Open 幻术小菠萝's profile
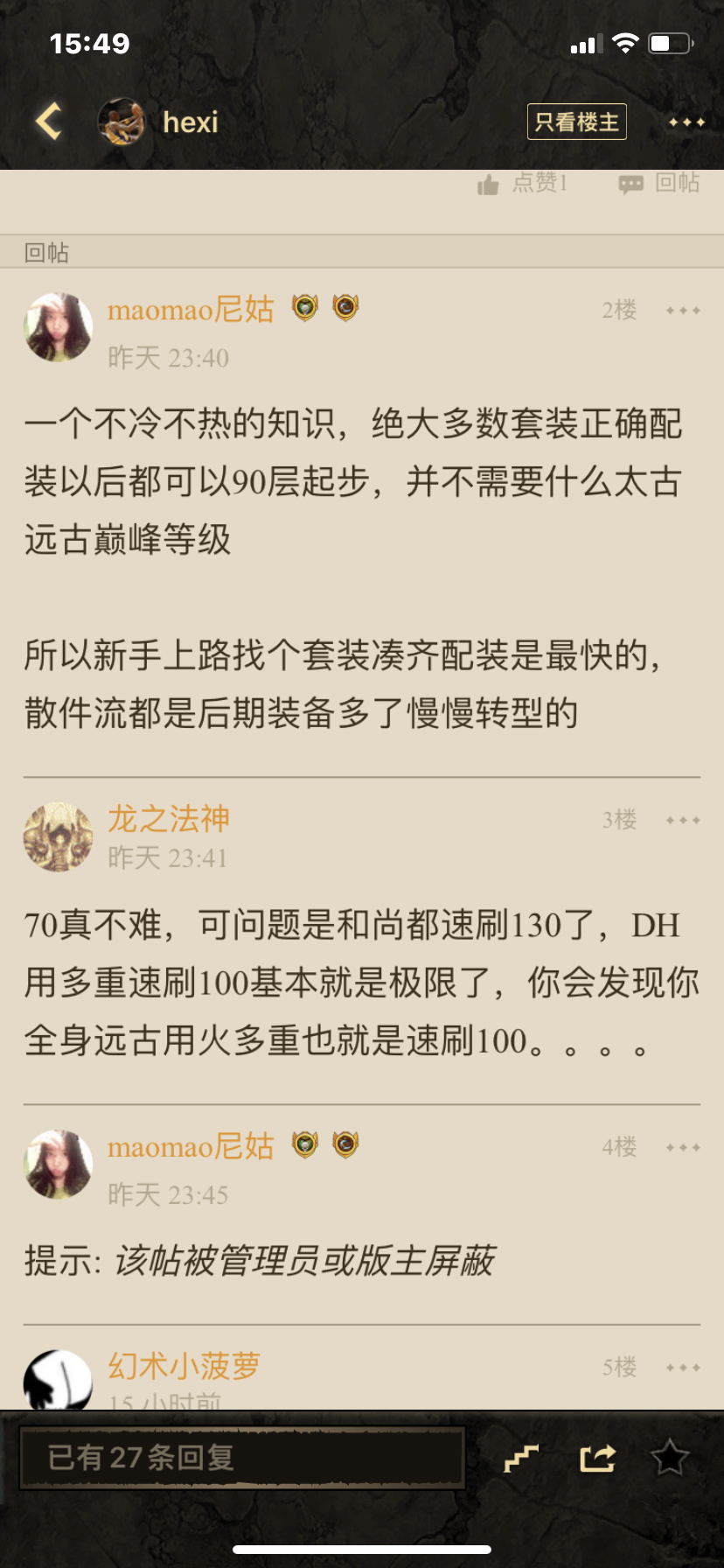This screenshot has height=1568, width=724. click(184, 1366)
